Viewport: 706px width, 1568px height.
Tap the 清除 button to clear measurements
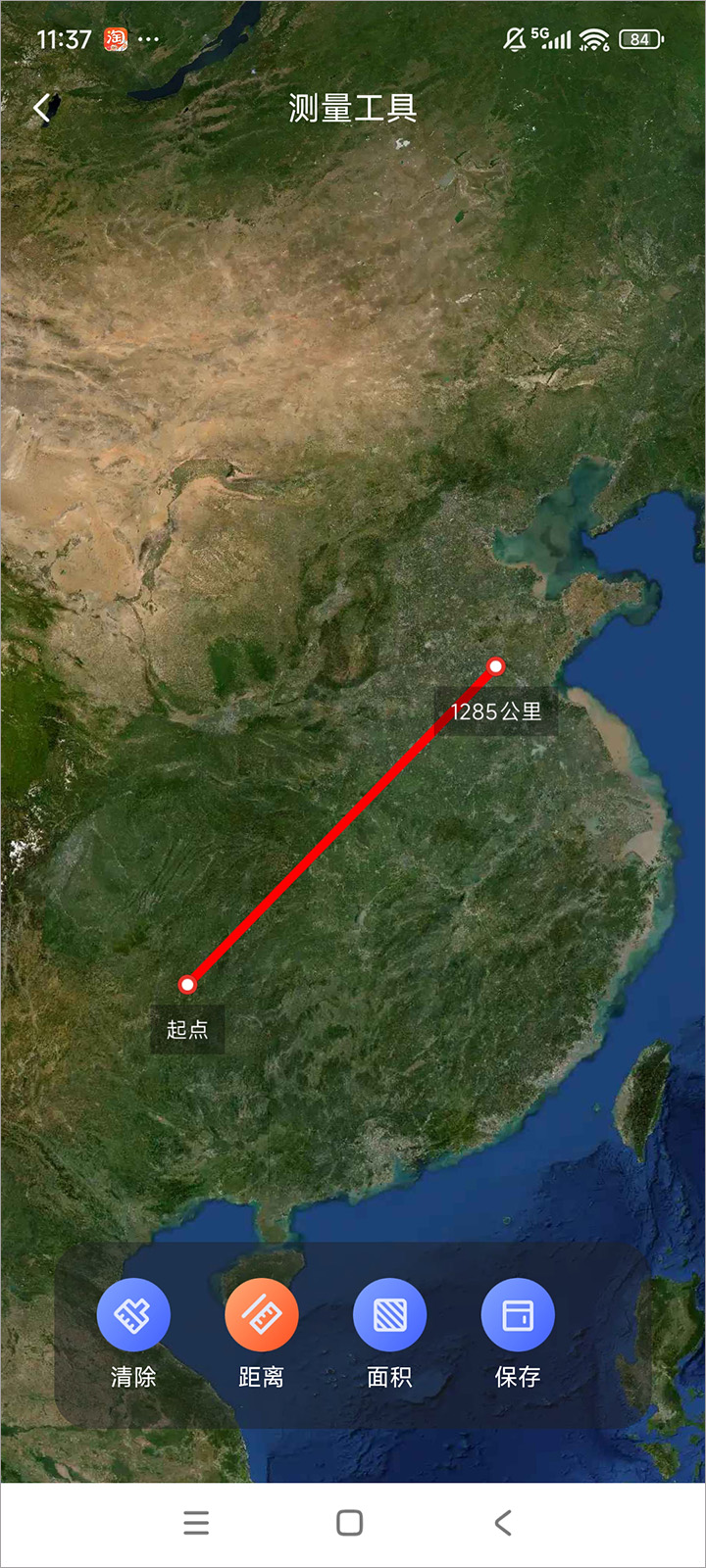[133, 1315]
